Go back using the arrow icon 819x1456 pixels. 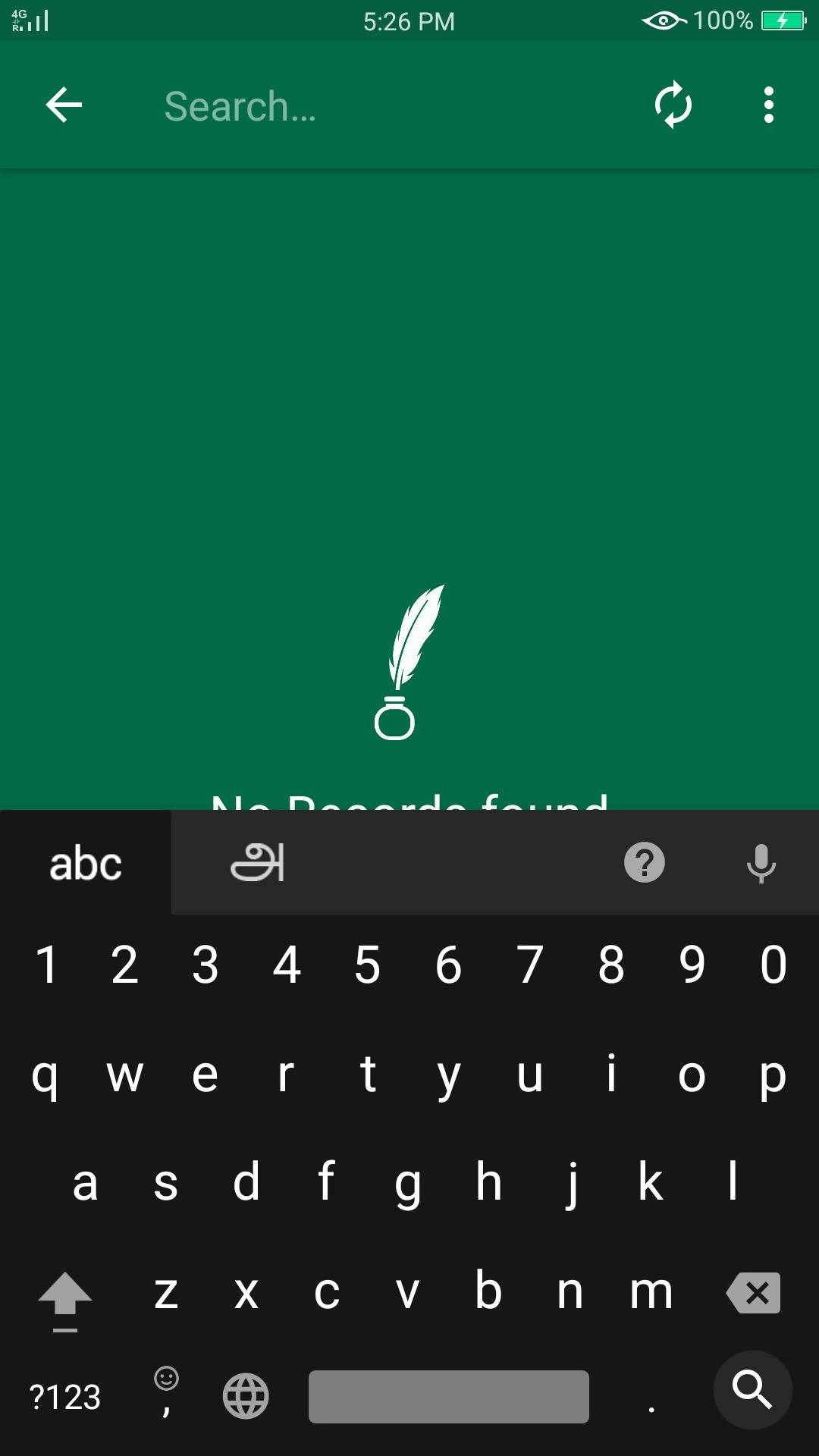pos(64,105)
